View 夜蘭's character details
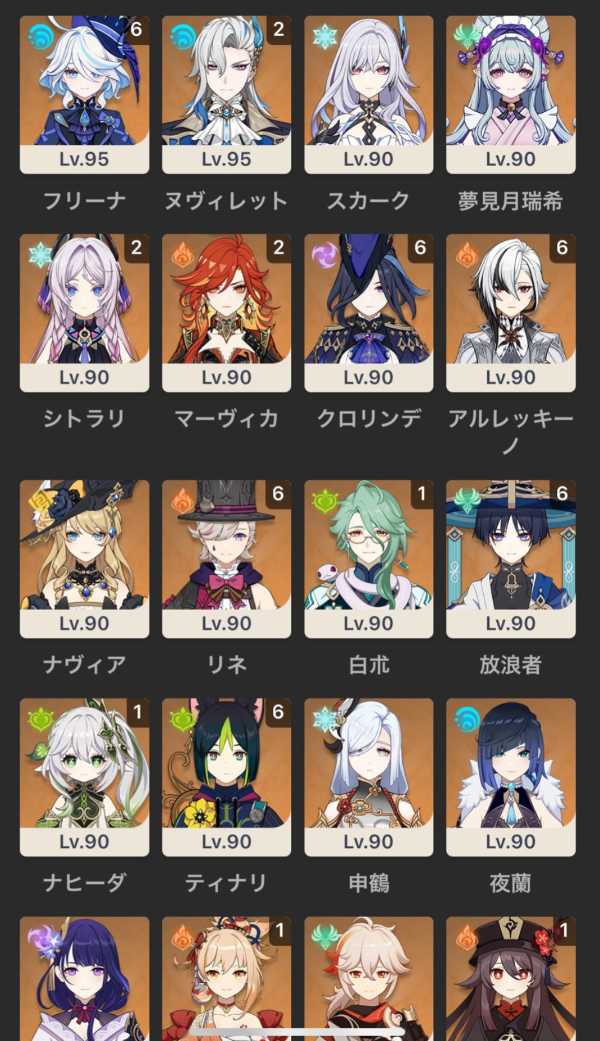 point(510,777)
